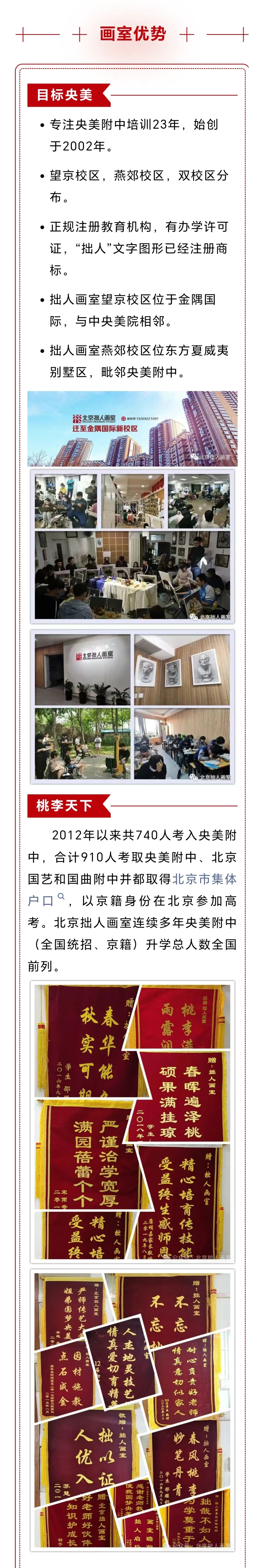The width and height of the screenshot is (263, 1568).
Task: View the 迁至金隅国际新校区 banner image
Action: tap(132, 429)
